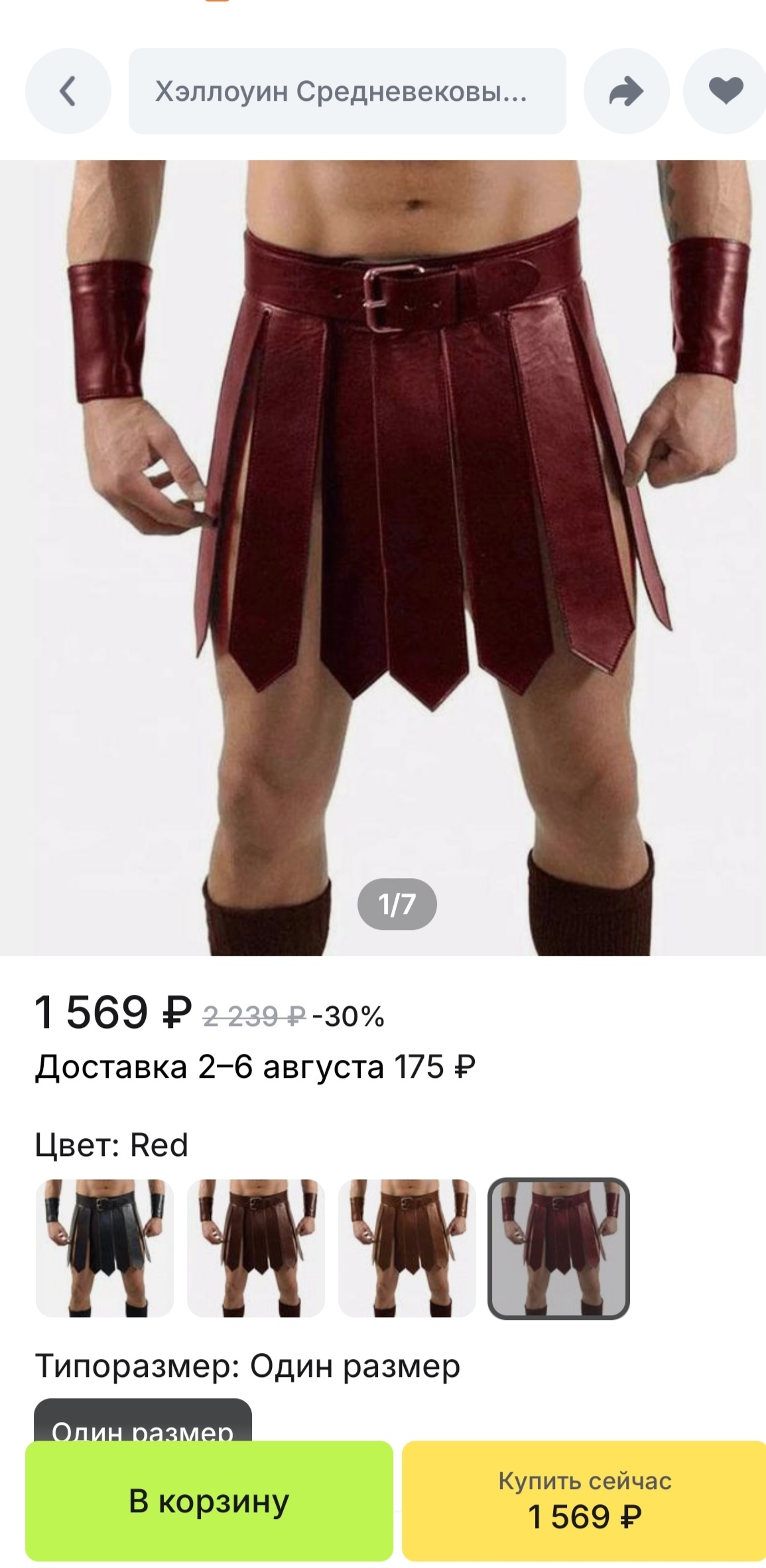Screen dimensions: 766x1568
Task: Select the black color variant
Action: pos(105,1248)
